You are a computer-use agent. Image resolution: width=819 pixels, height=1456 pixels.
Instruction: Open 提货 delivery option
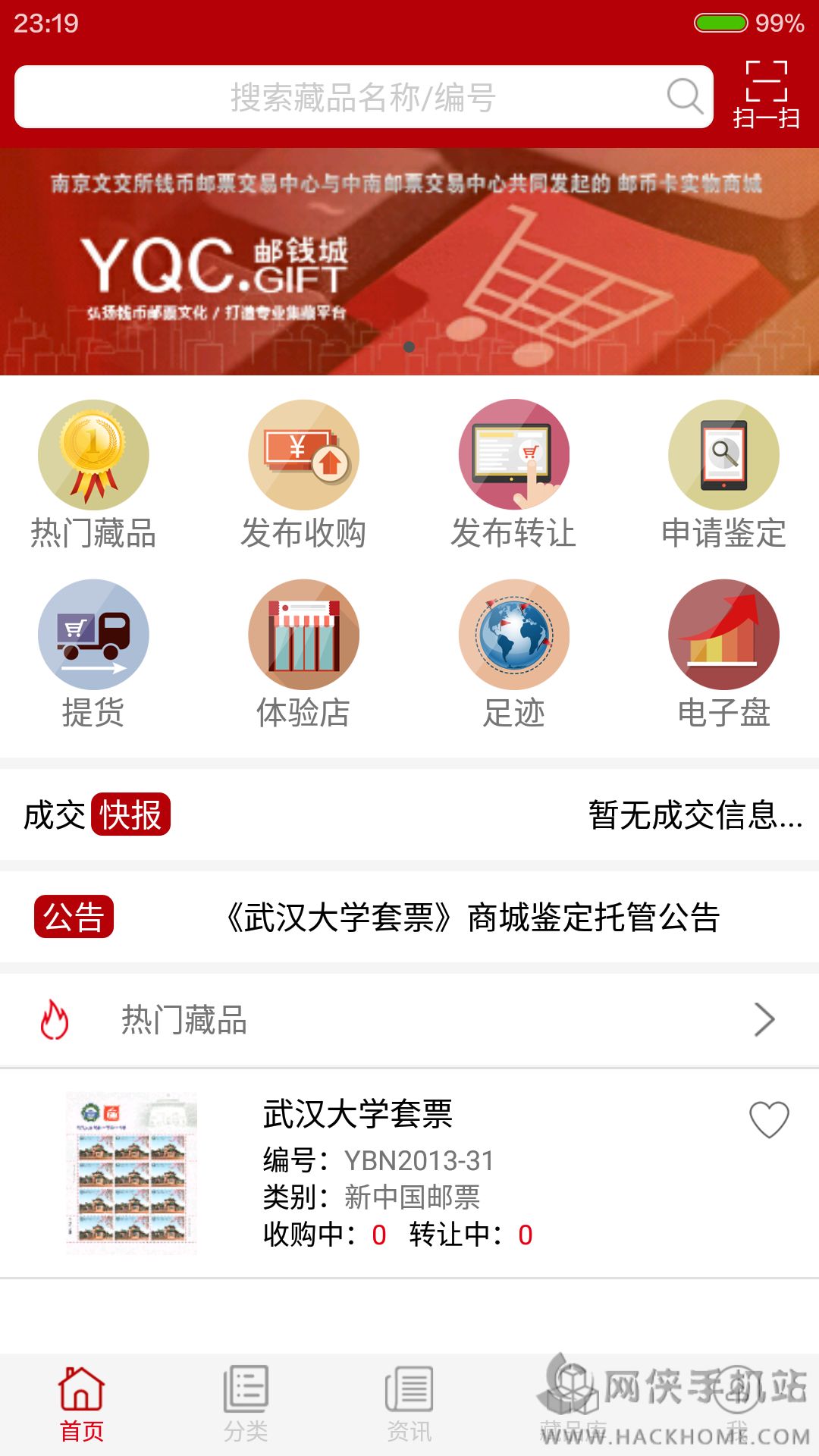click(93, 654)
